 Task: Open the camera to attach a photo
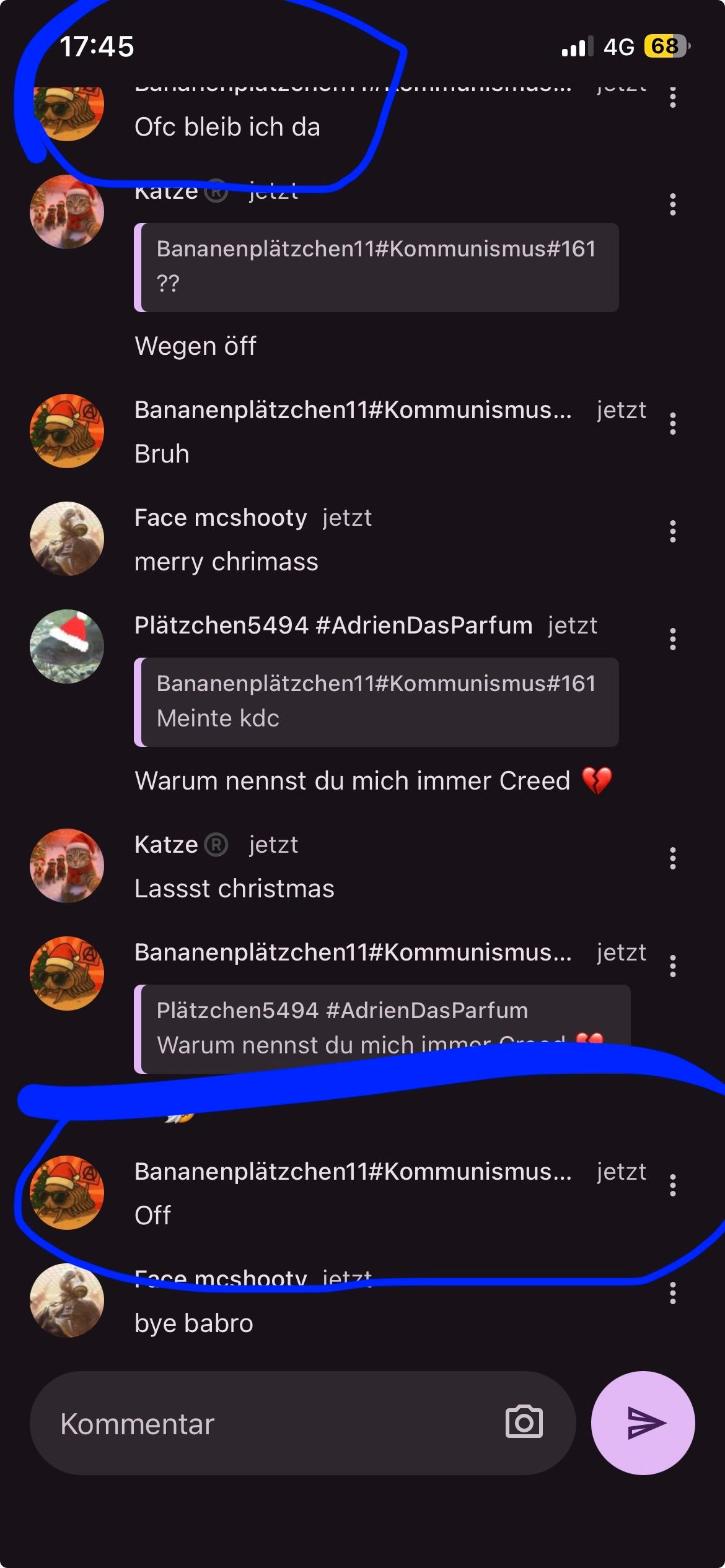[524, 1422]
